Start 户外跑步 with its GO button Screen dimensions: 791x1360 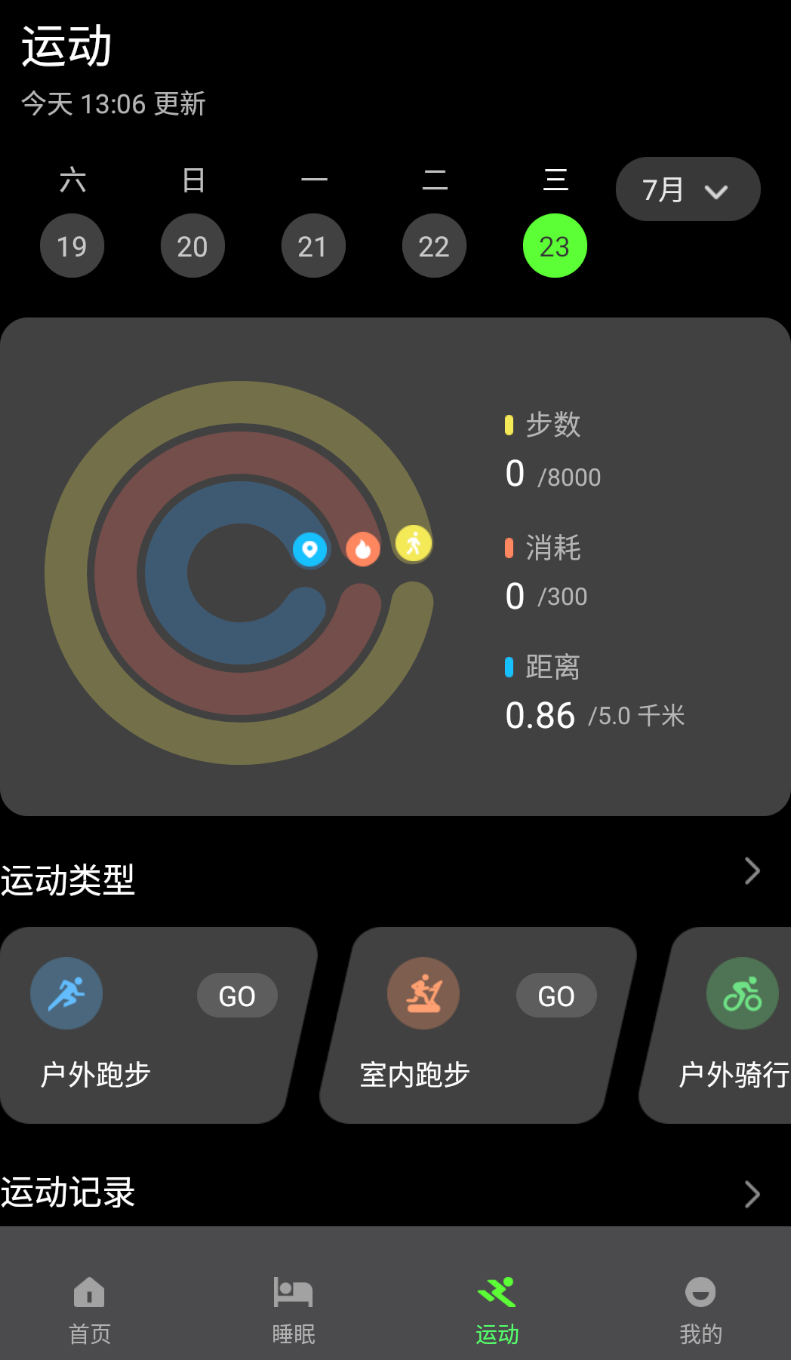[237, 996]
